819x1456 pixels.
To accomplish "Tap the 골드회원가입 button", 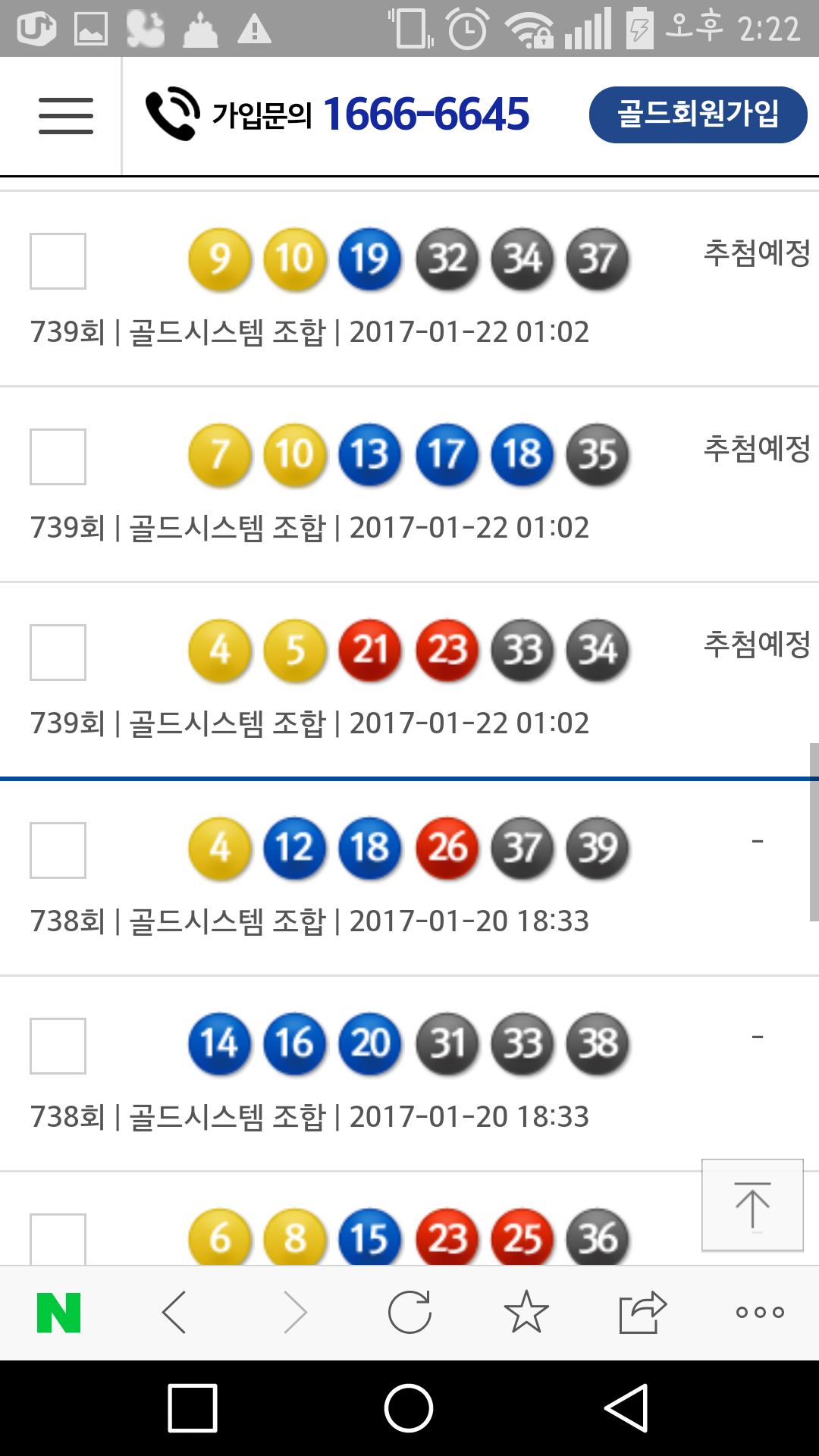I will point(698,115).
